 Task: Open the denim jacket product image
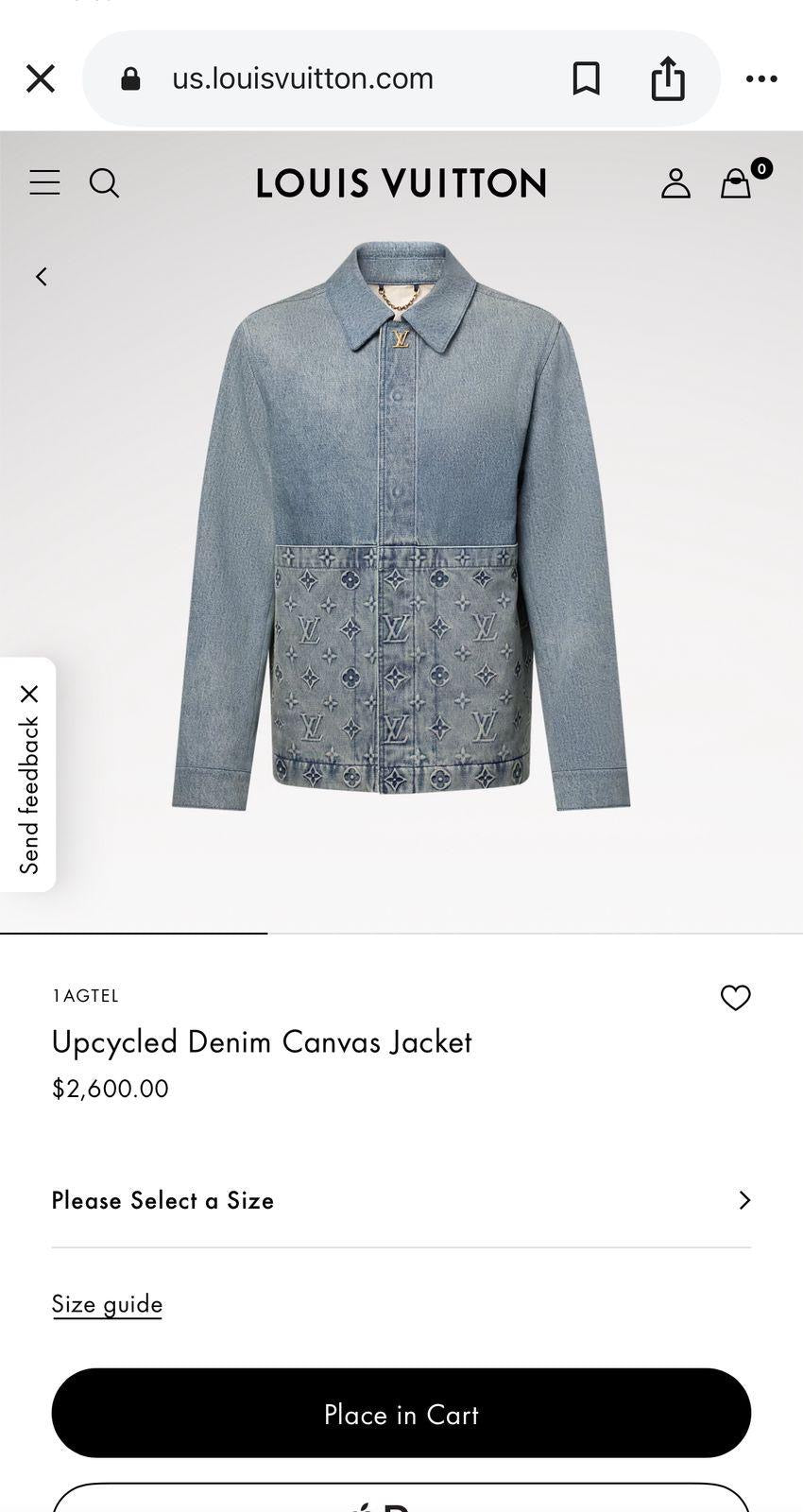401,529
